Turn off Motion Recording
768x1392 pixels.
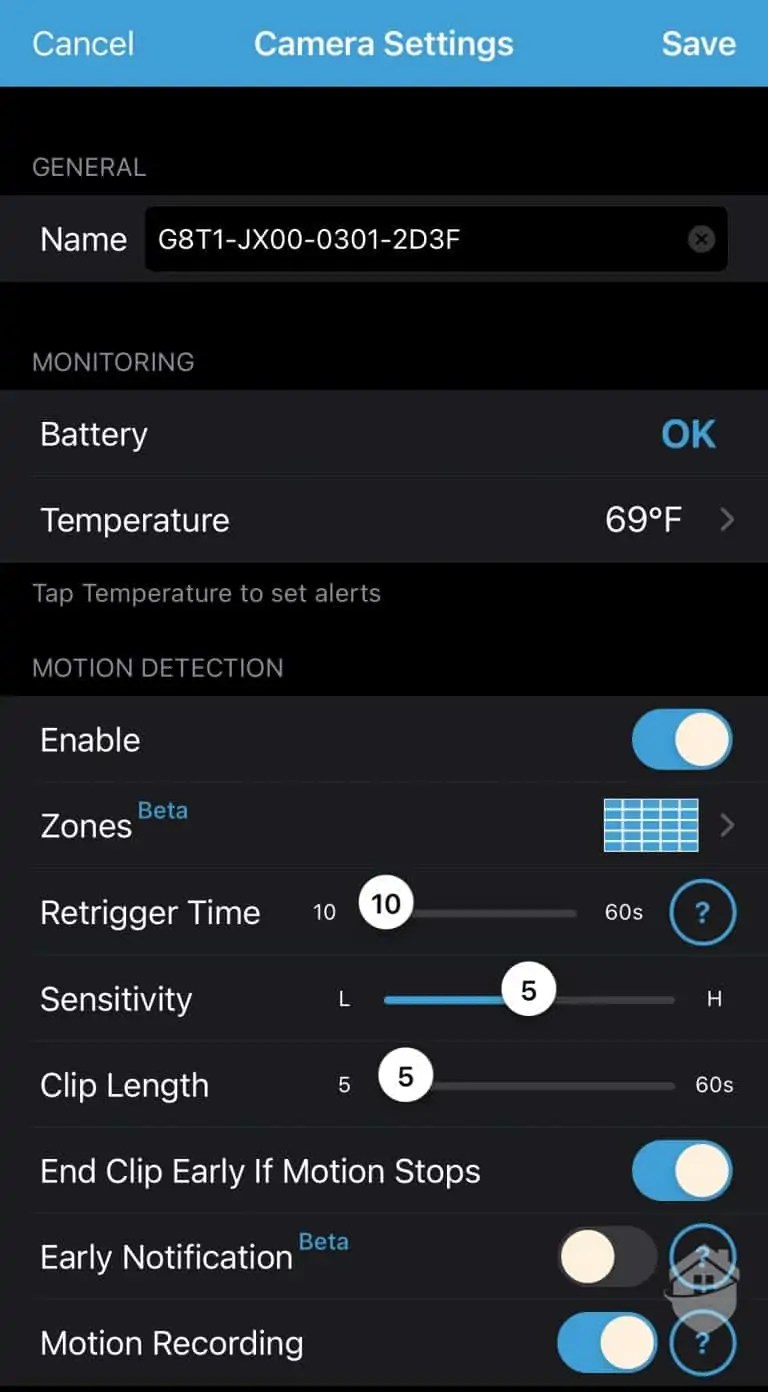[607, 1343]
